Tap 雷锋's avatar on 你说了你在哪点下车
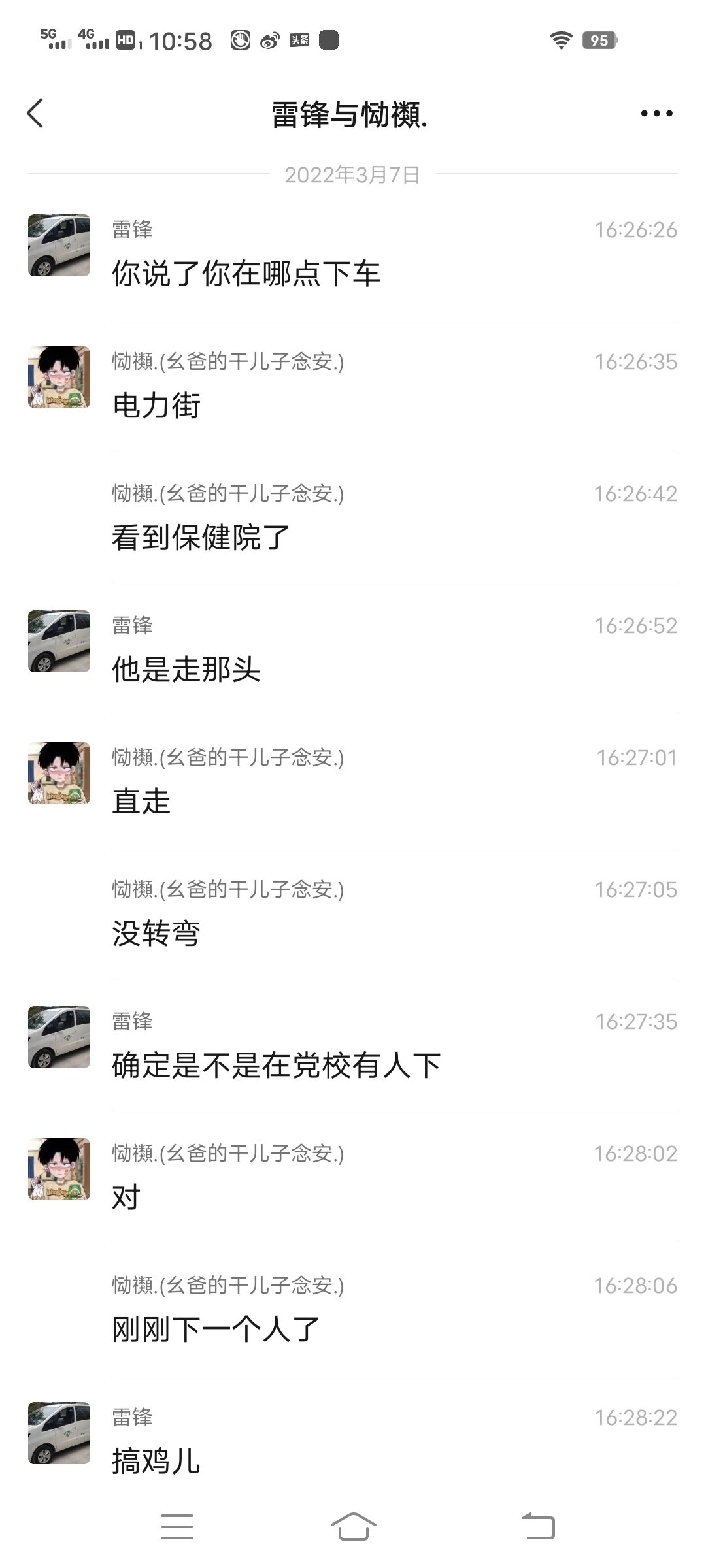The width and height of the screenshot is (706, 1568). (x=59, y=246)
